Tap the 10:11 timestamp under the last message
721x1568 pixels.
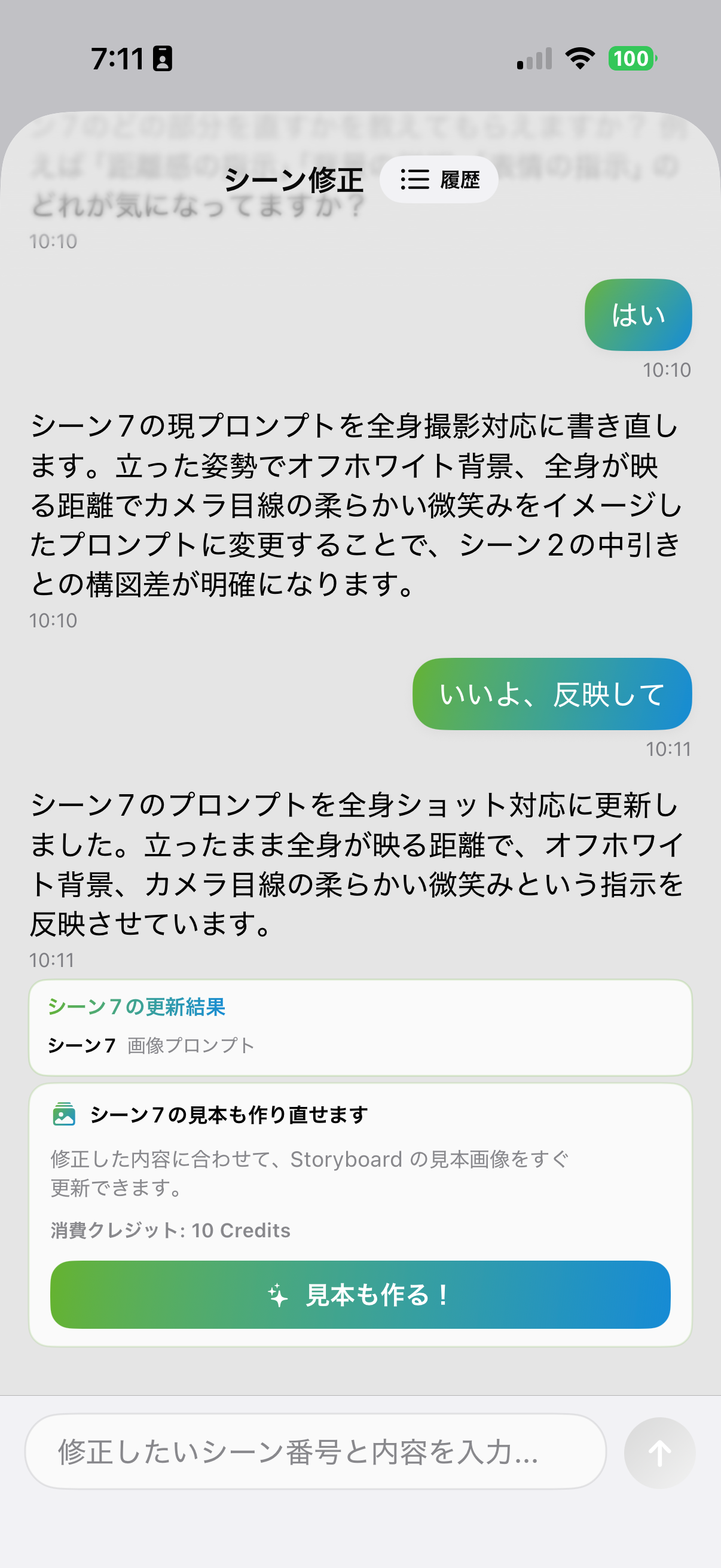click(52, 960)
